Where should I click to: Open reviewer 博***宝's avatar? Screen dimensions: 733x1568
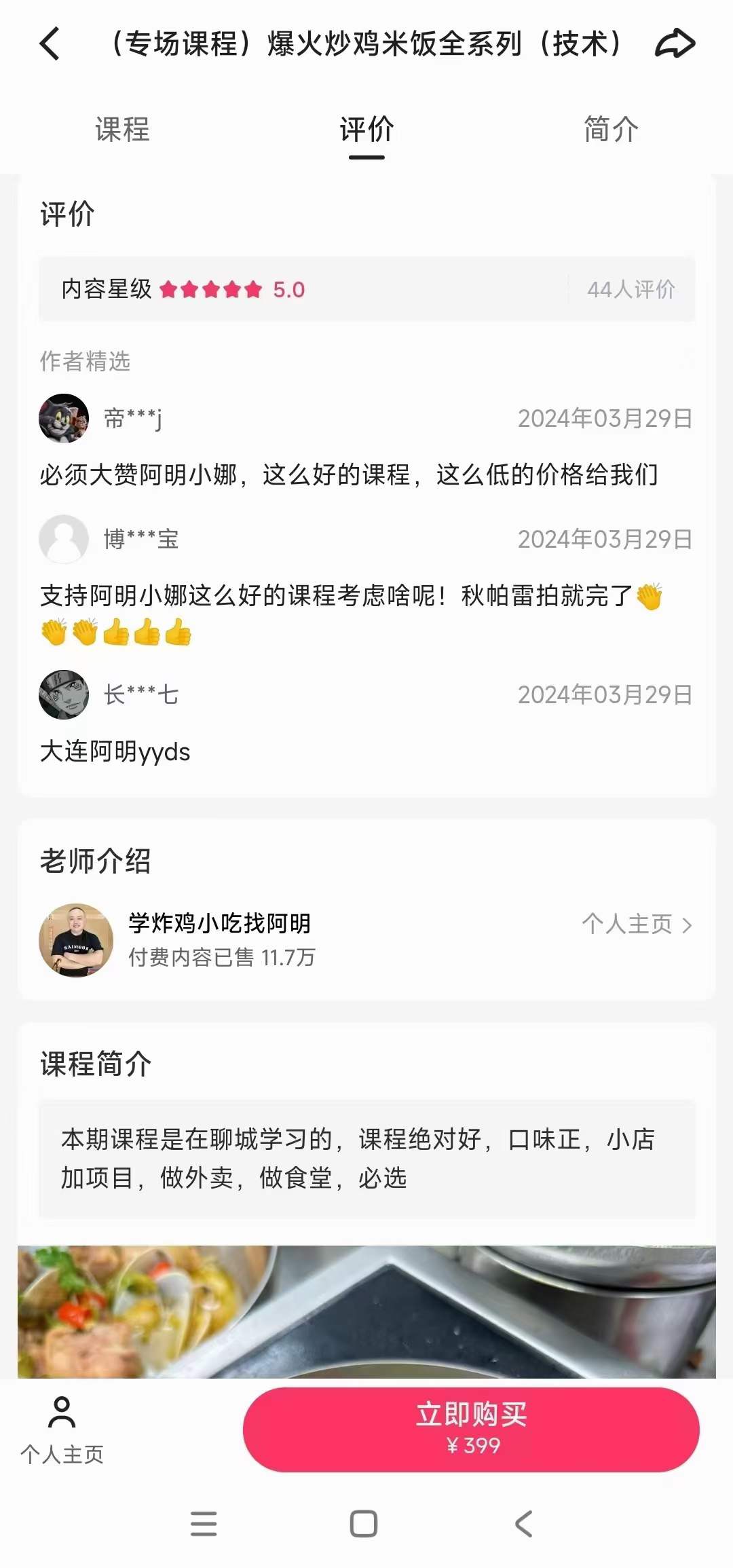63,540
